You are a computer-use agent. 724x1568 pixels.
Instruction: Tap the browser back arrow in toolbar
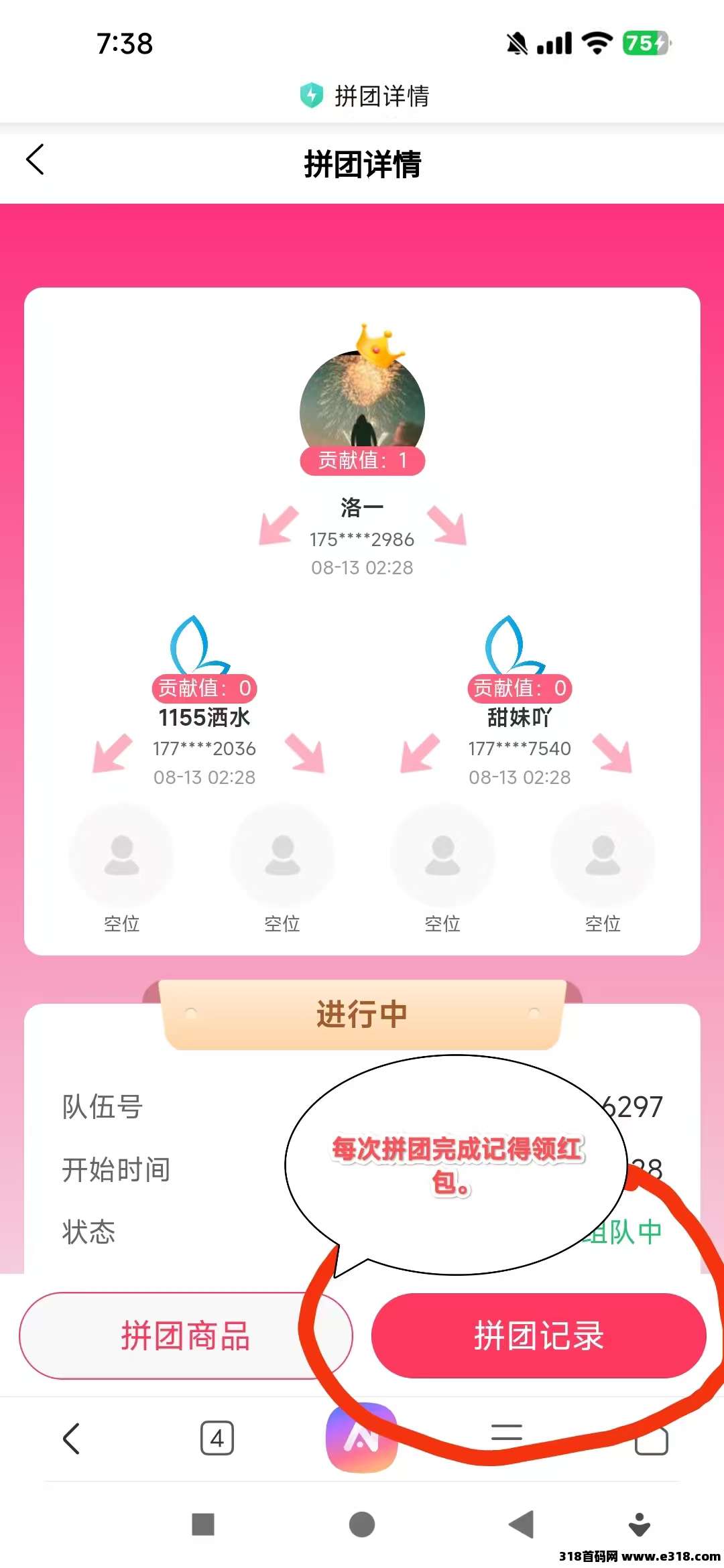pyautogui.click(x=72, y=1439)
